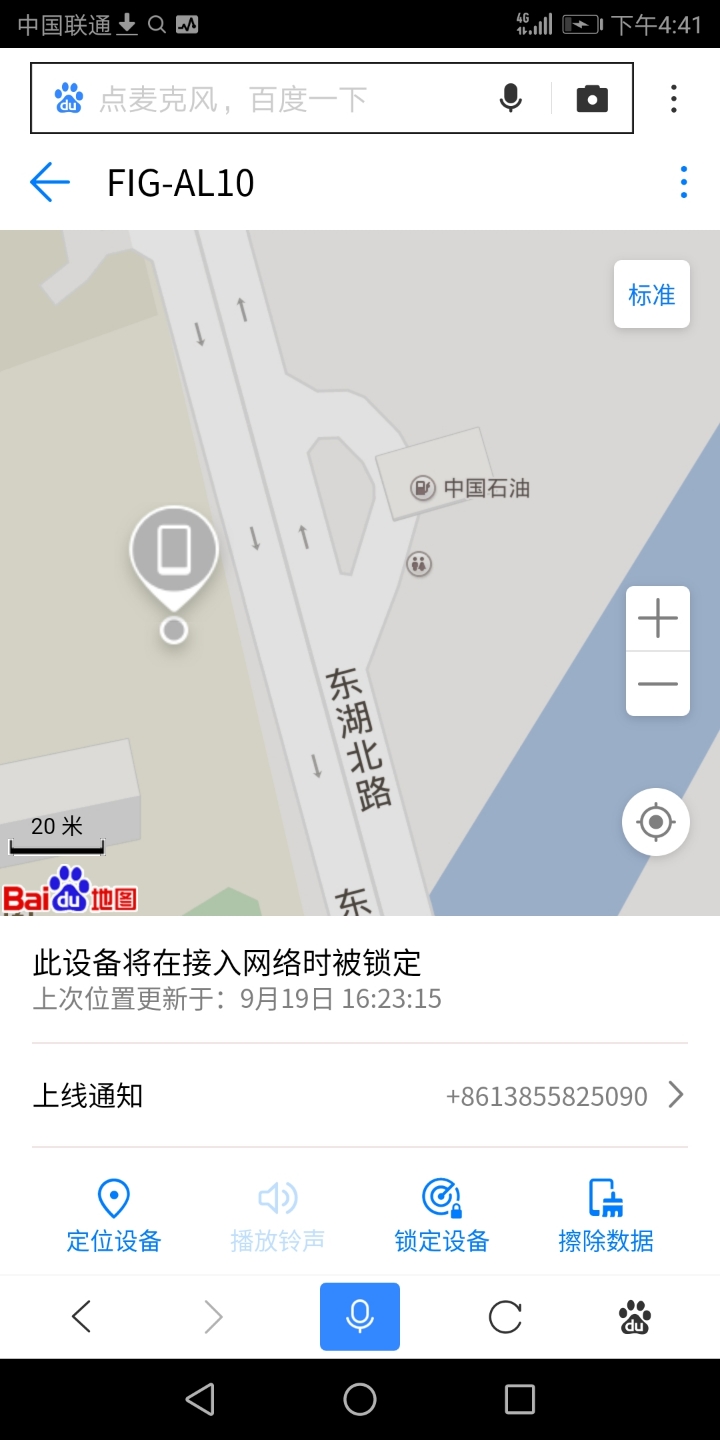Start image search via the camera icon

pos(592,97)
